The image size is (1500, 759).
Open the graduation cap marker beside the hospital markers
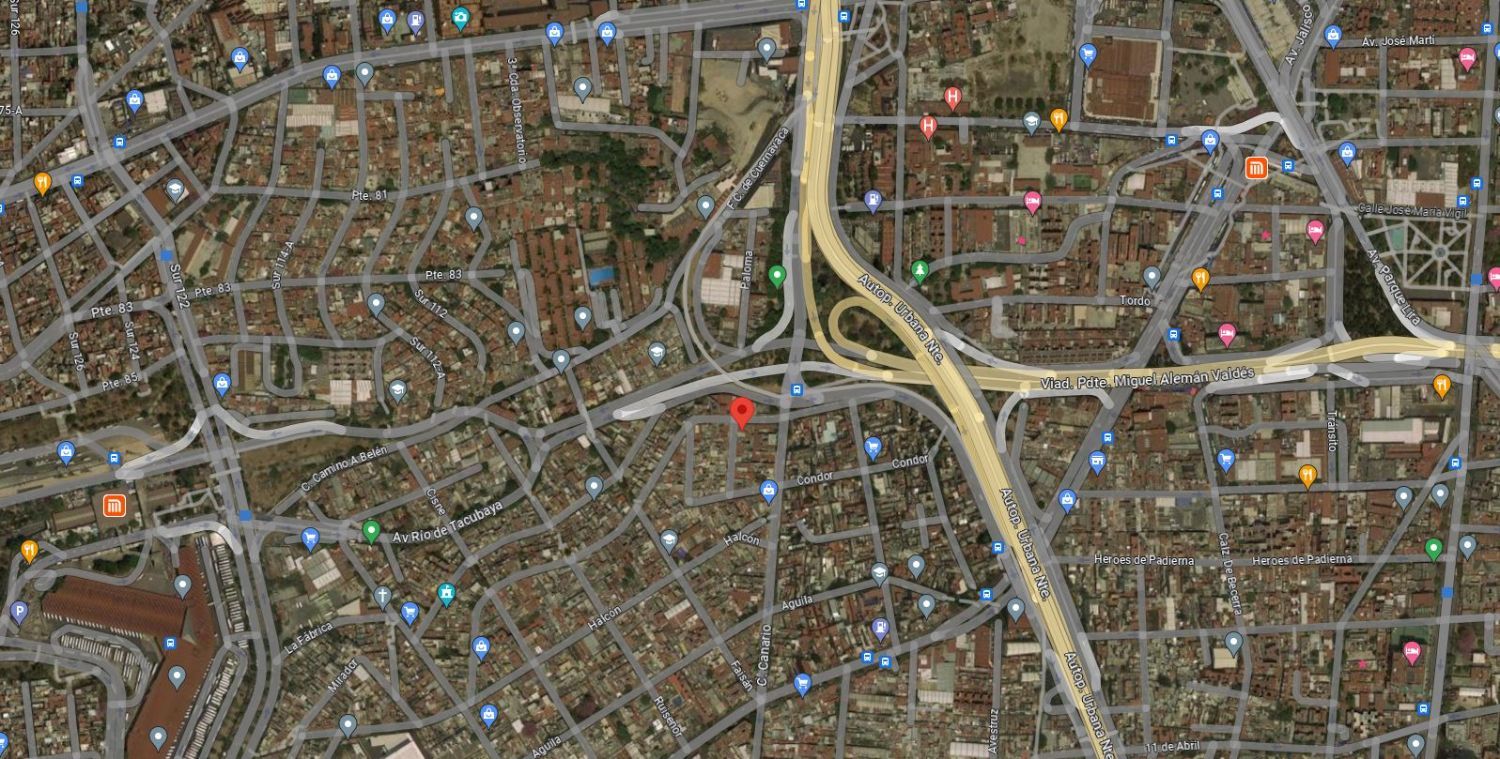(1031, 122)
